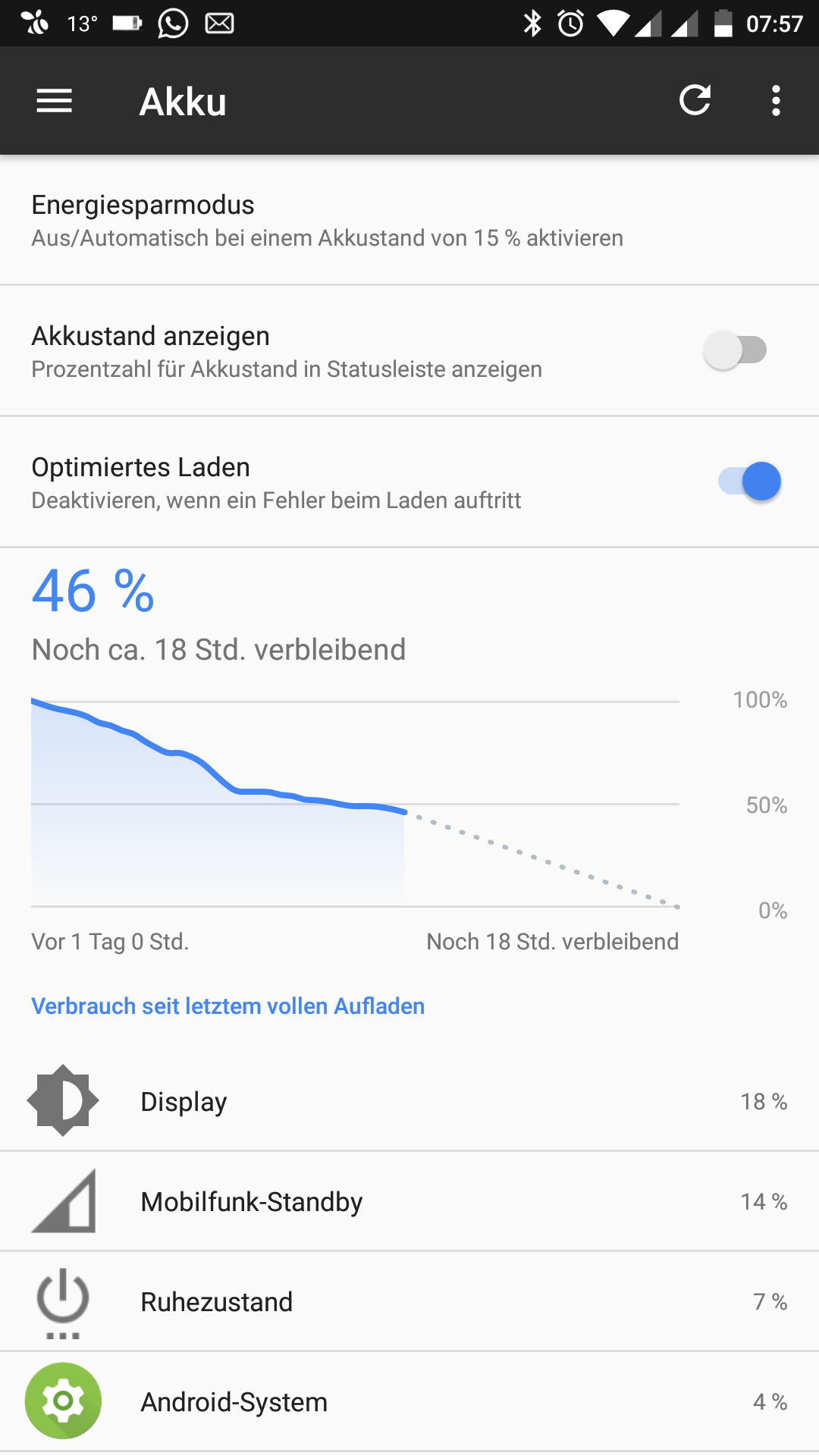The width and height of the screenshot is (819, 1456).
Task: Open the hamburger navigation drawer
Action: [55, 101]
